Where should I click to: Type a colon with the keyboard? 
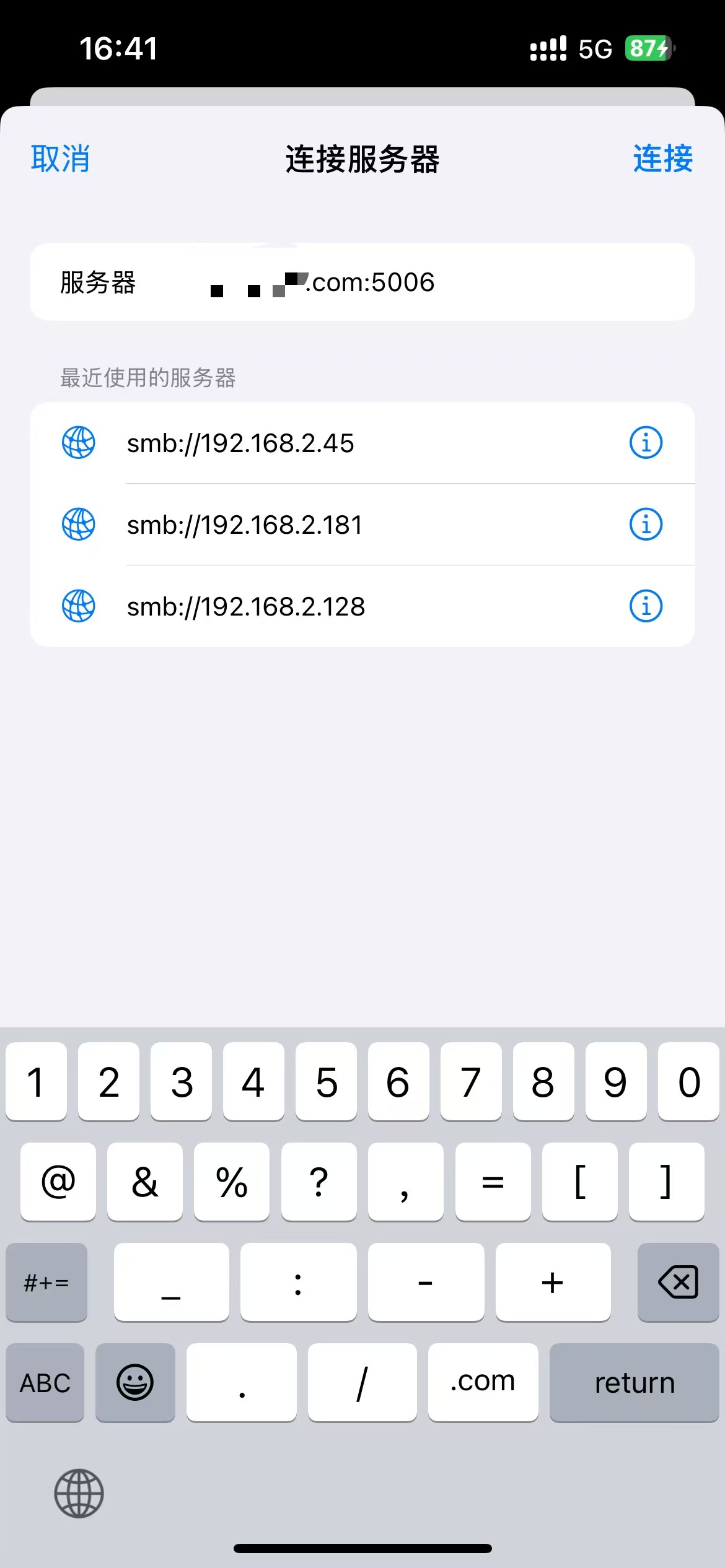(x=298, y=1282)
